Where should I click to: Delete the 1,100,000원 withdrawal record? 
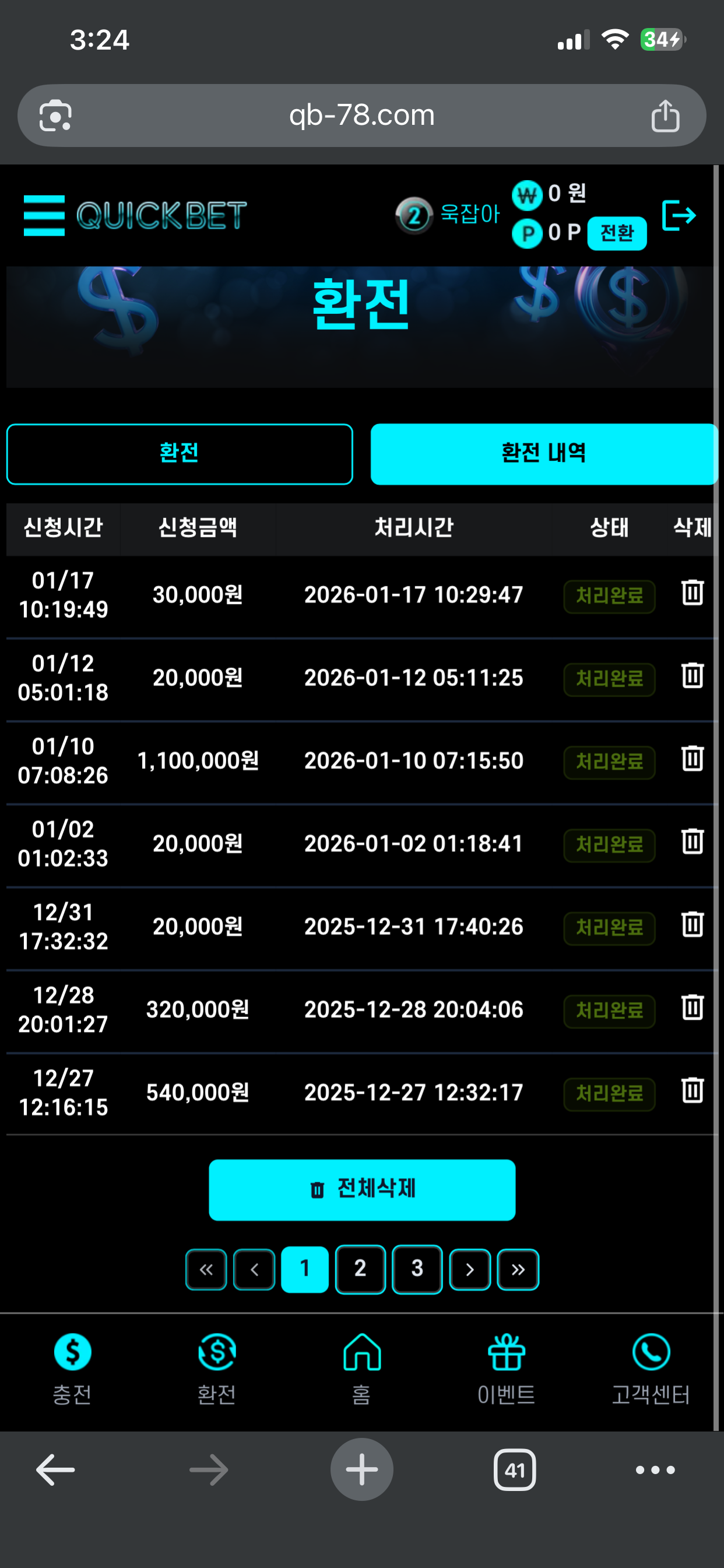(x=693, y=759)
